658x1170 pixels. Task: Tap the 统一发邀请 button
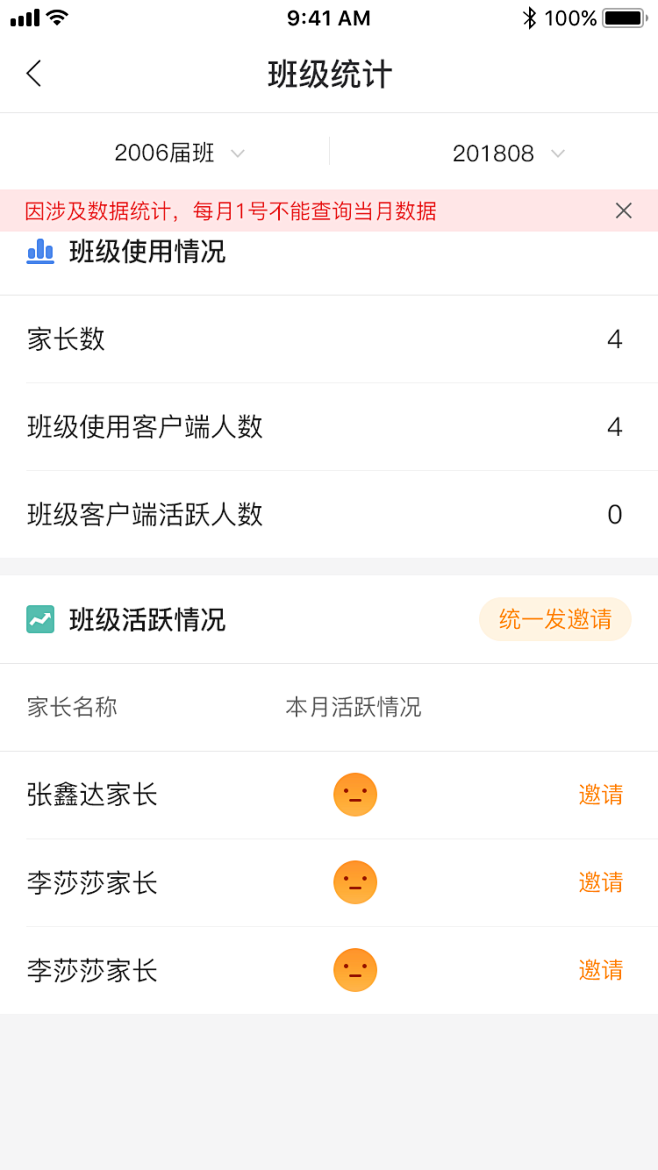tap(555, 619)
